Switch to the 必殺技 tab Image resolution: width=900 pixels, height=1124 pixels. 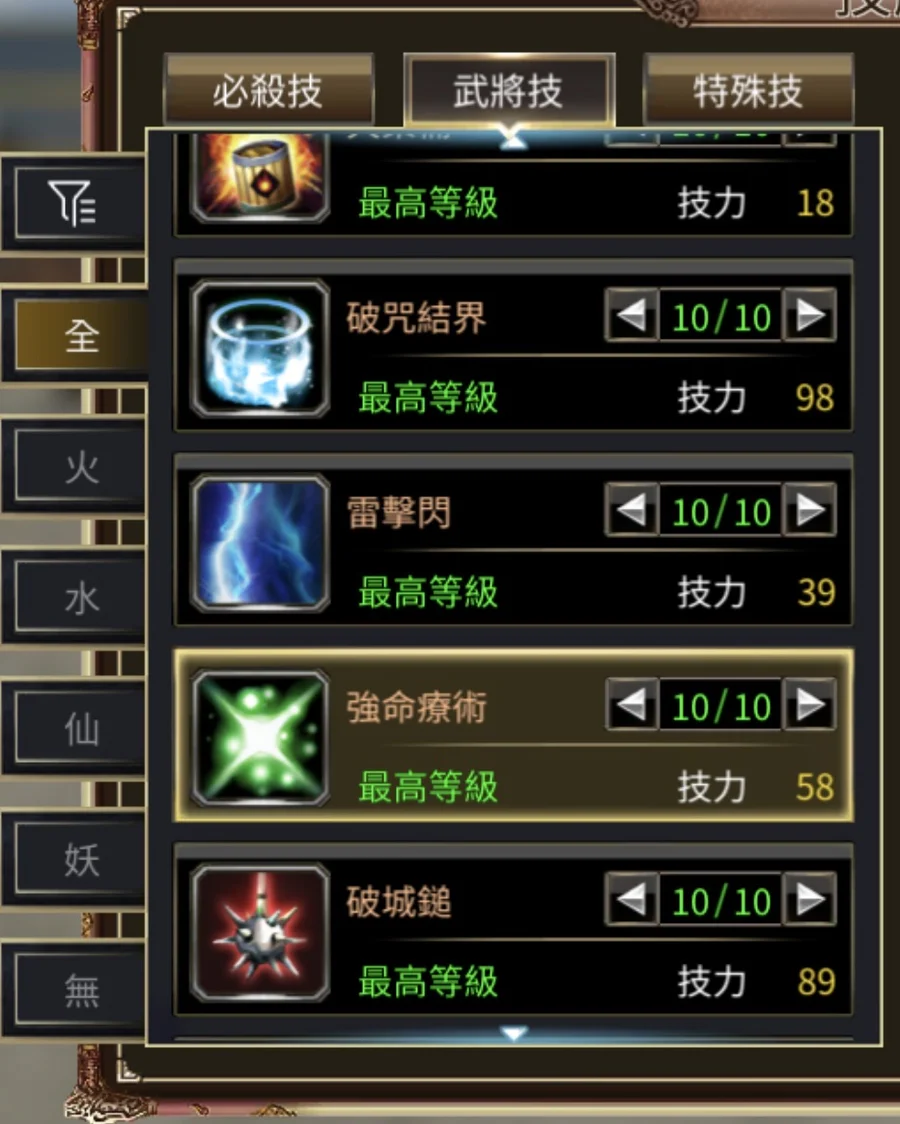coord(268,92)
